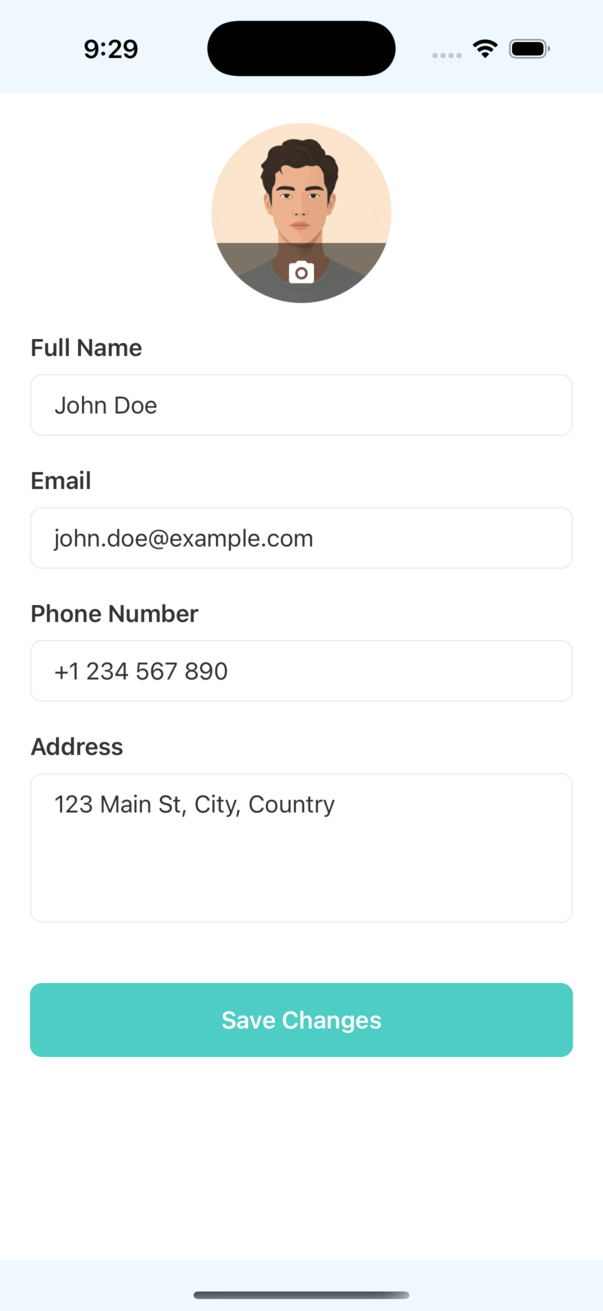
Task: Select the Phone Number text box
Action: click(301, 671)
